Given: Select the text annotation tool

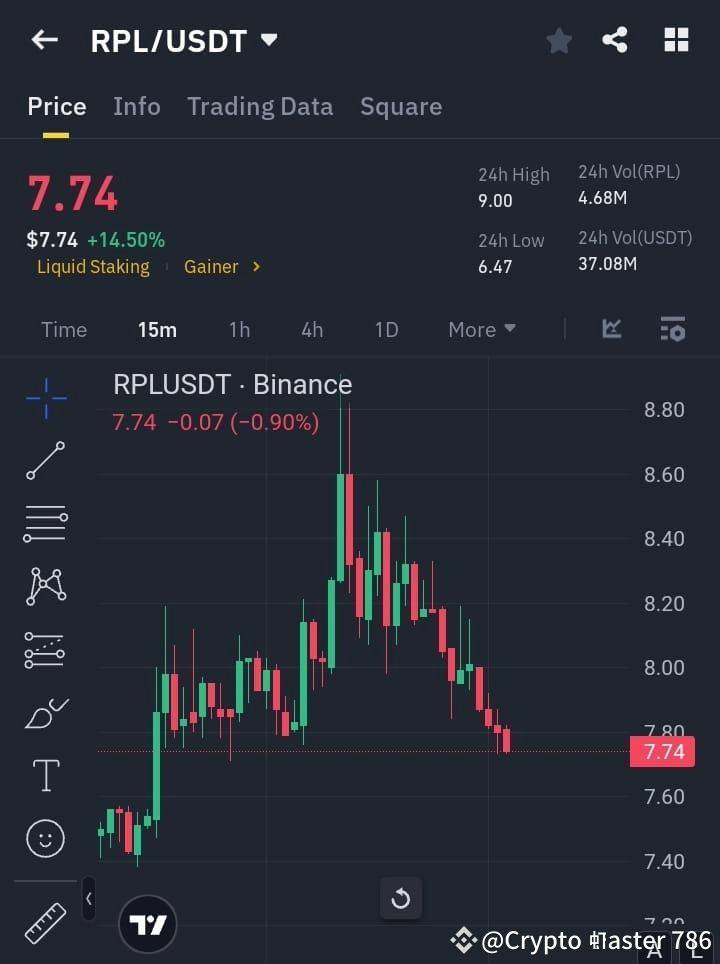Looking at the screenshot, I should pos(44,774).
